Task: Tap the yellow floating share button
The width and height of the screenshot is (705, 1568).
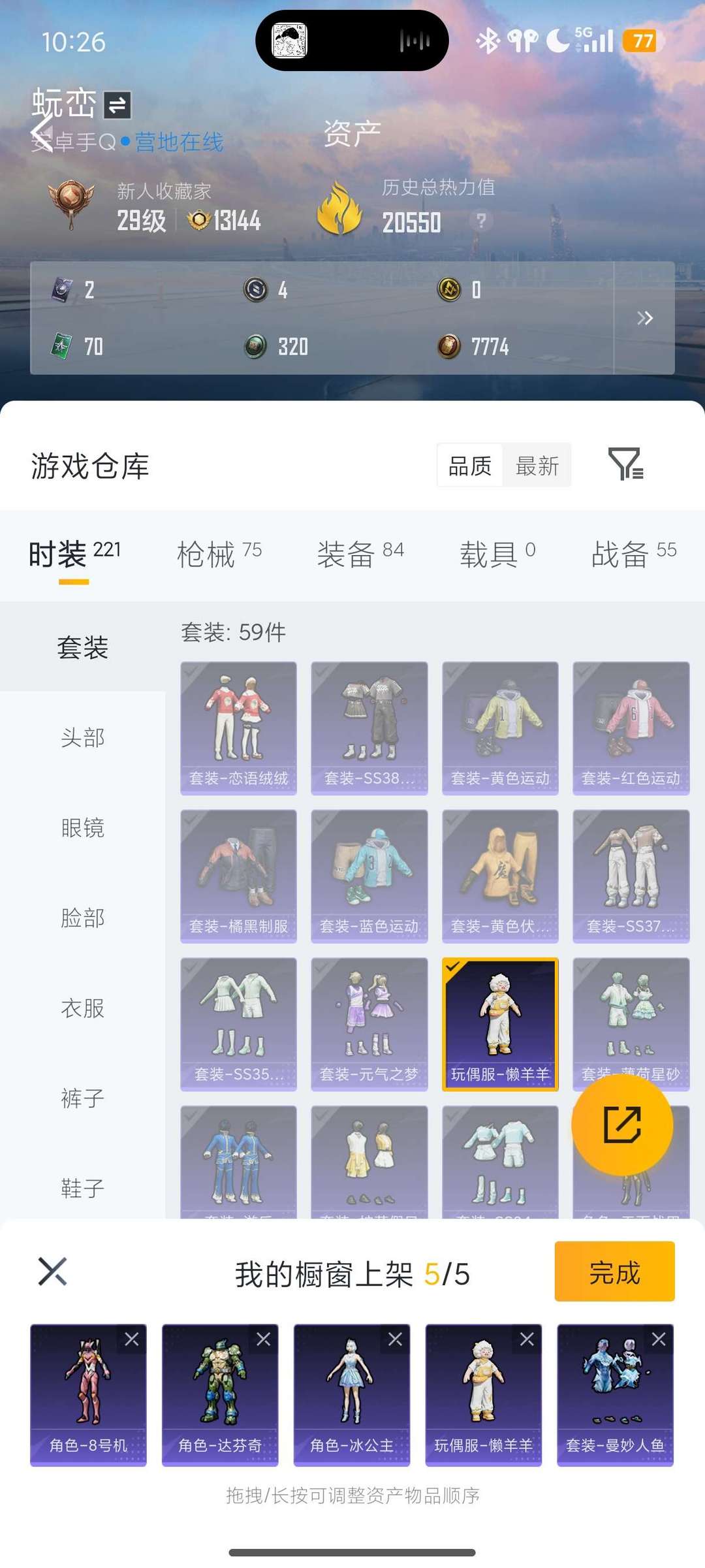Action: point(622,1125)
